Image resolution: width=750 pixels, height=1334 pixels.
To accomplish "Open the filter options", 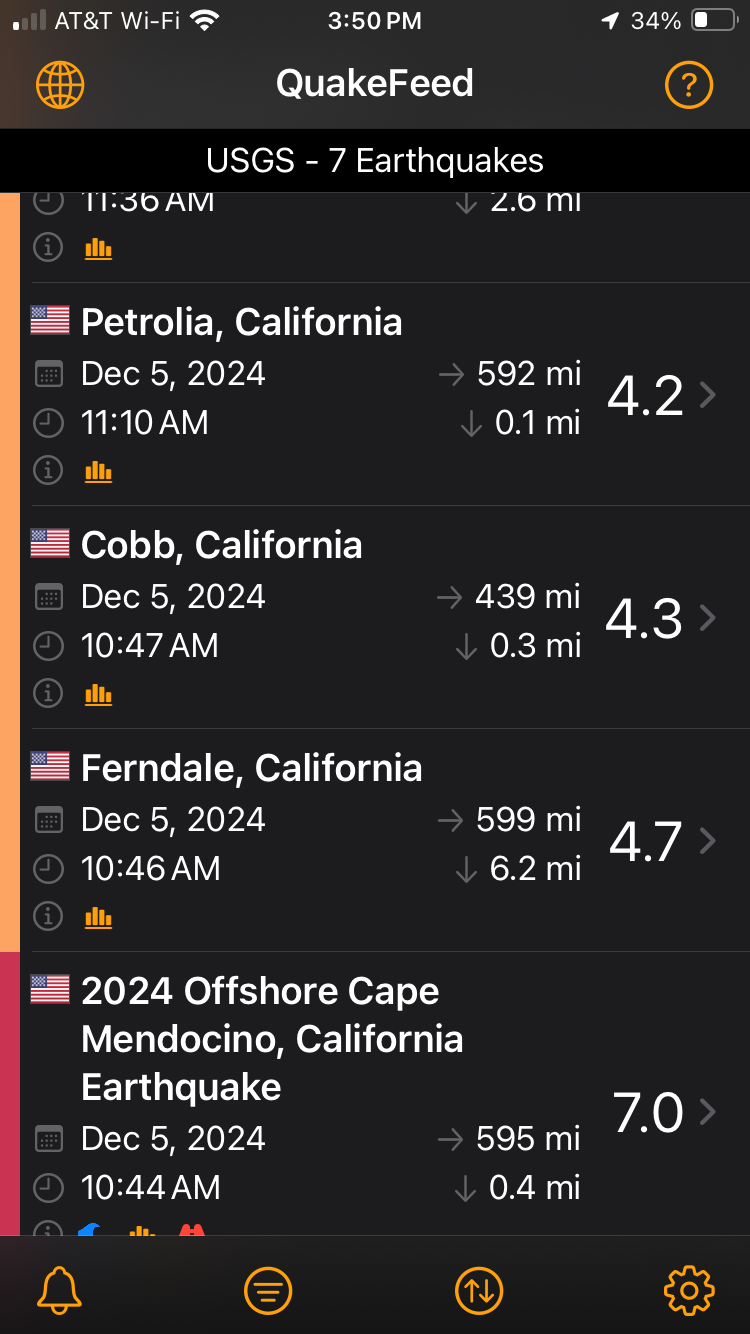I will (x=269, y=1290).
